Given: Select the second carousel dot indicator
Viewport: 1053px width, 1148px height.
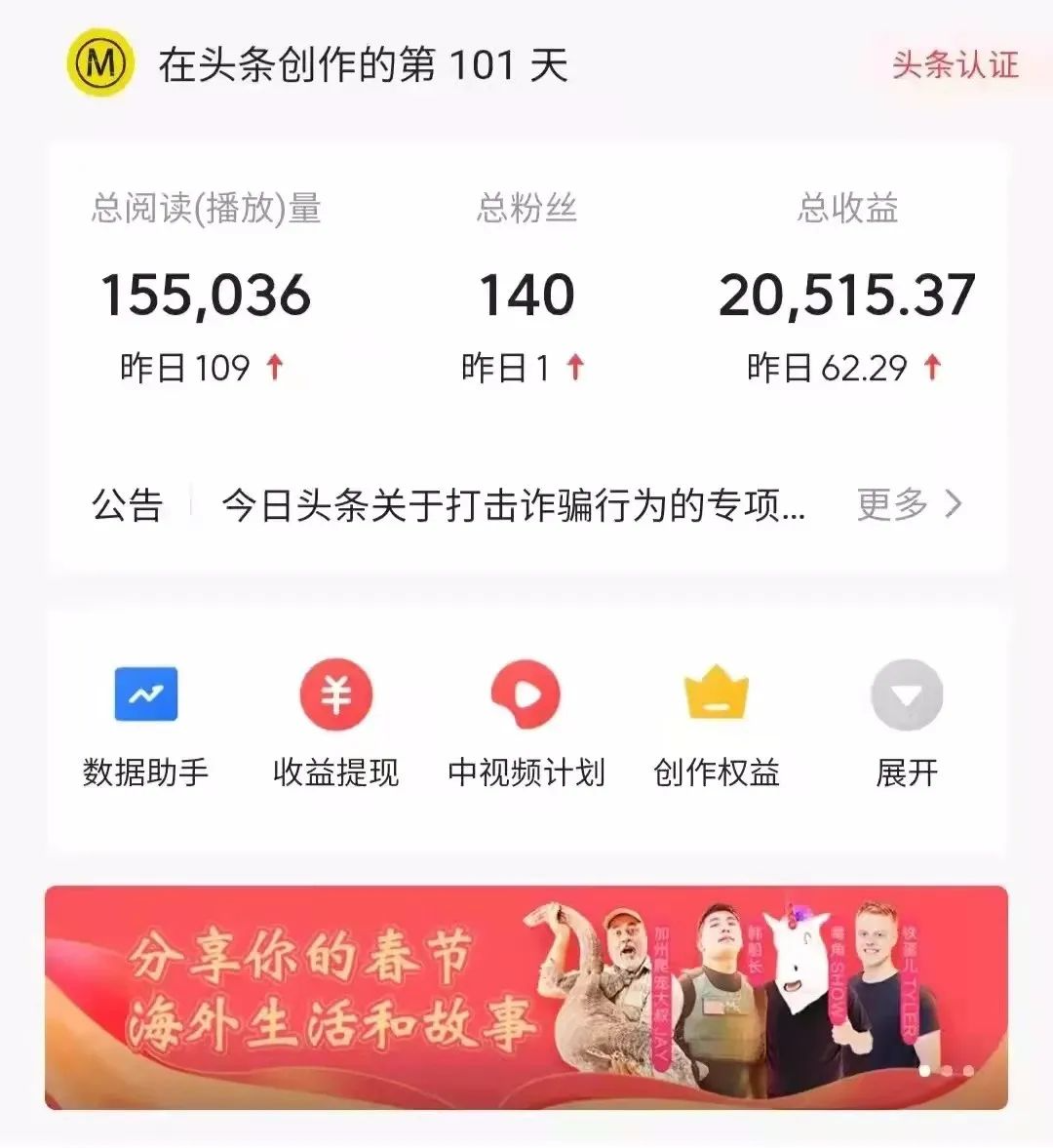Looking at the screenshot, I should (x=947, y=1072).
